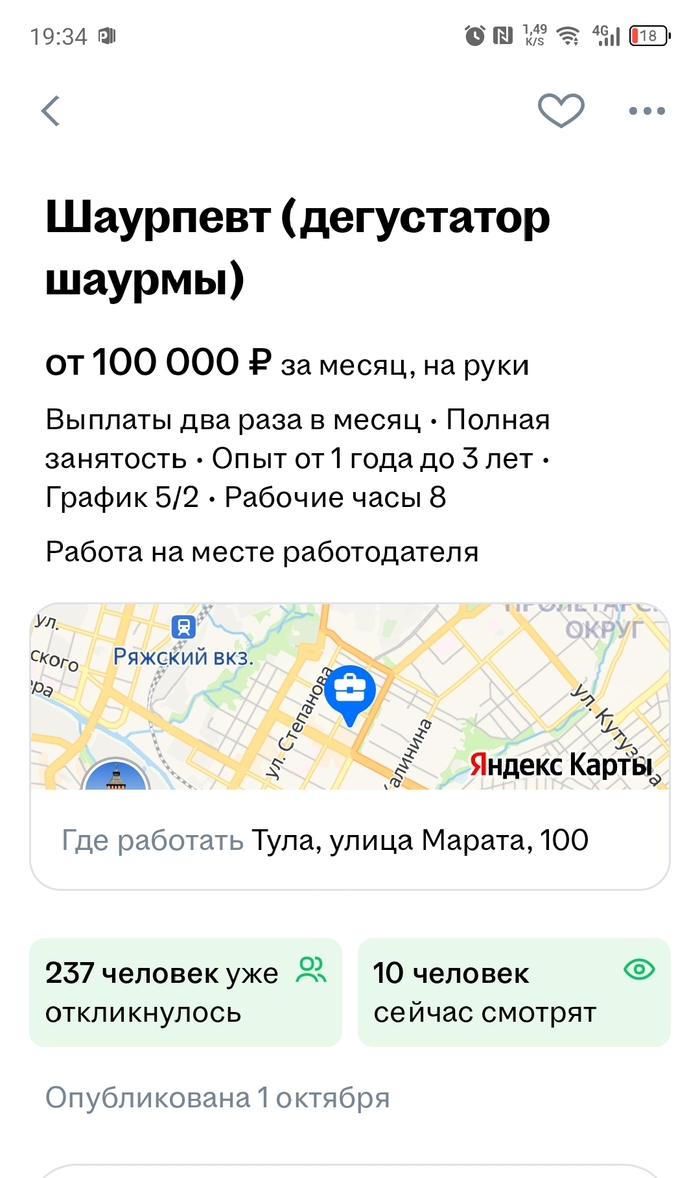Save this vacancy to favorites
Screen dimensions: 700x1178
pos(561,110)
